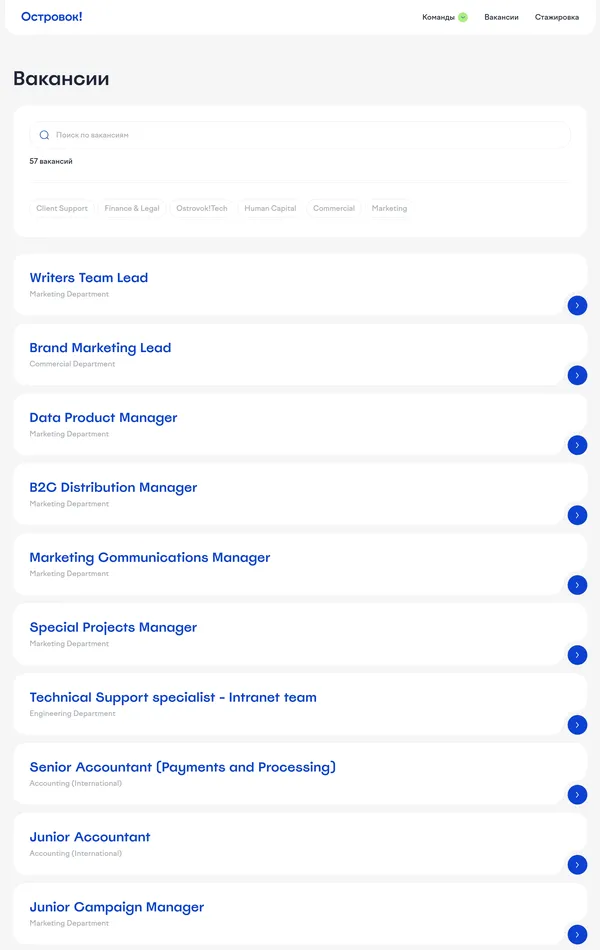
Task: View B2C Distribution Manager details
Action: [x=113, y=488]
